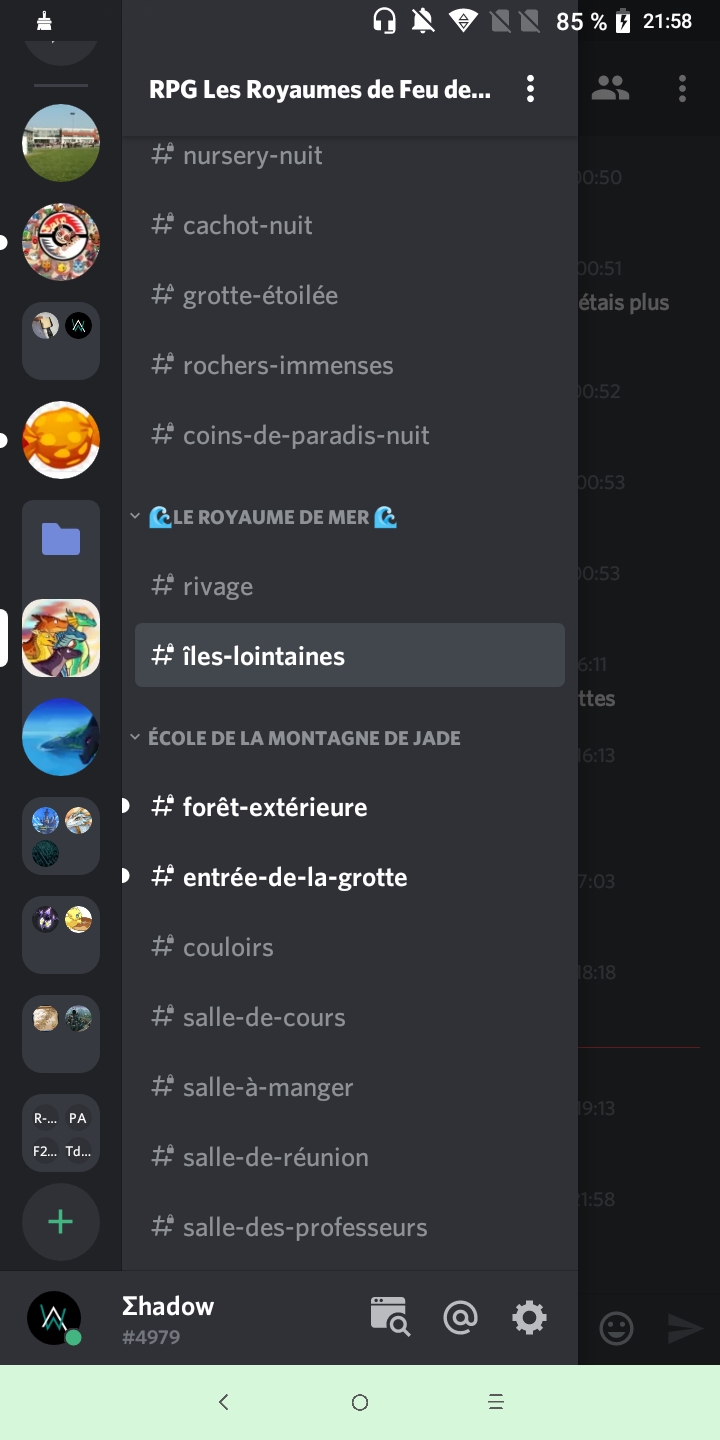
Task: Open the rochers-immenses channel
Action: [x=288, y=366]
